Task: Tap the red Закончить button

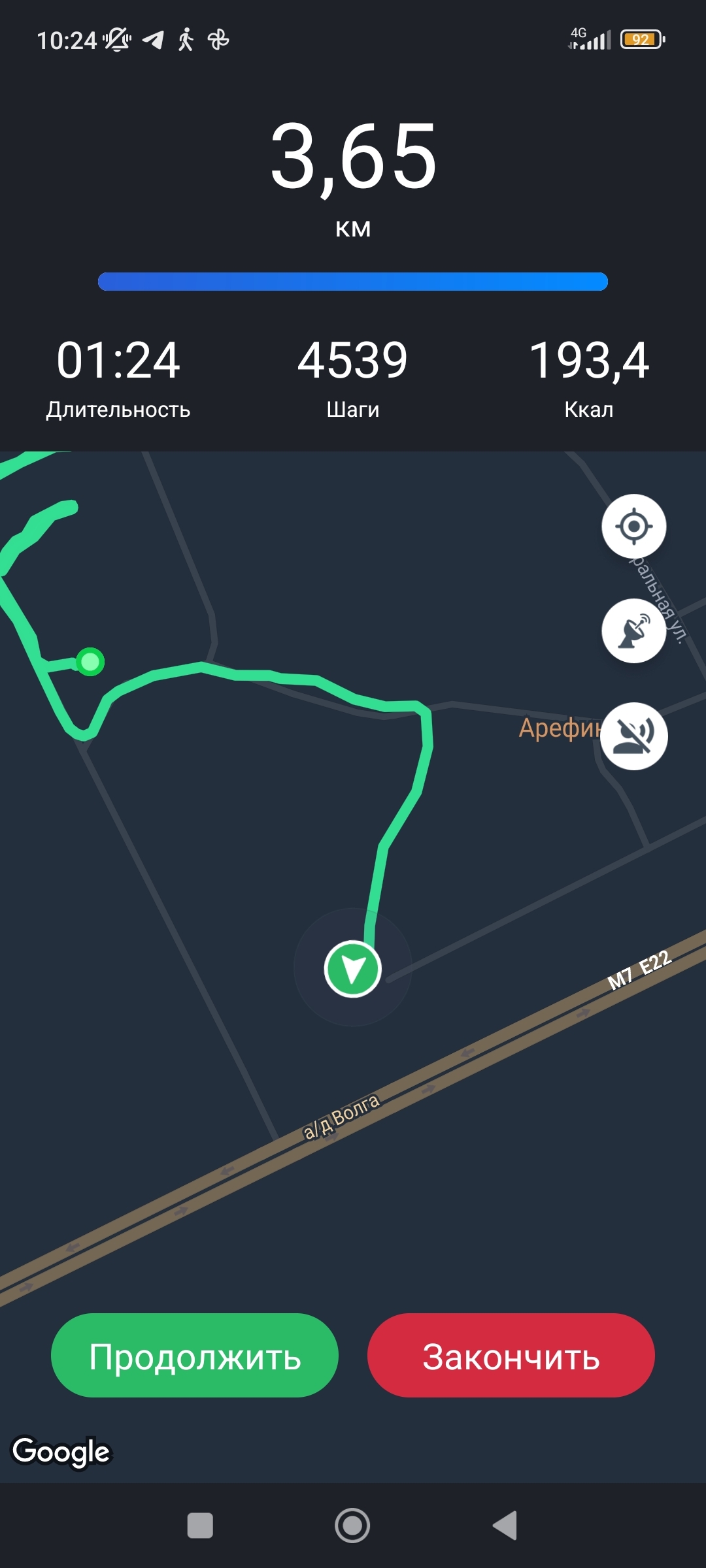Action: pyautogui.click(x=511, y=1356)
